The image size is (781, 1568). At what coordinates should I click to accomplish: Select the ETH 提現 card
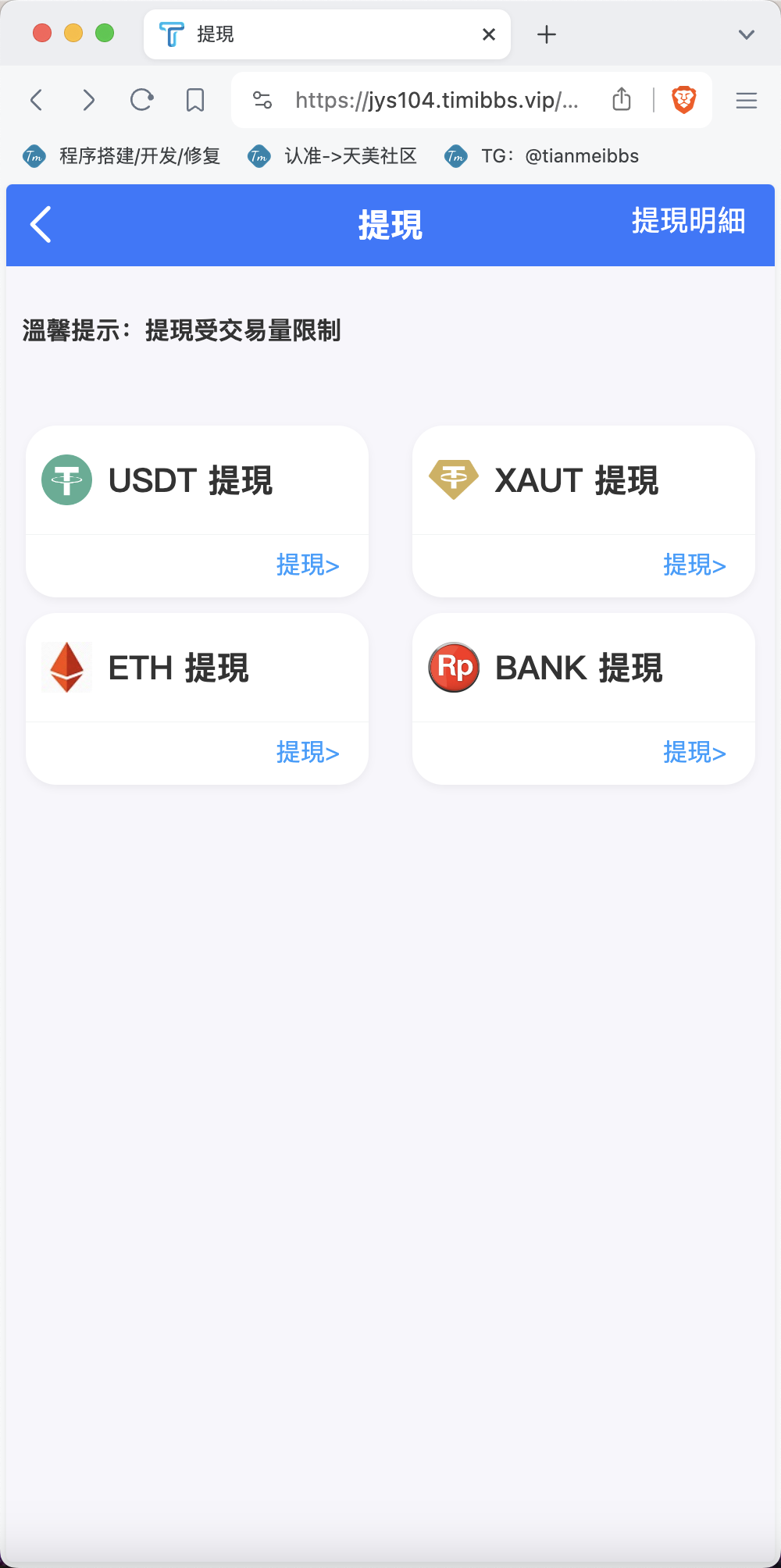tap(197, 699)
